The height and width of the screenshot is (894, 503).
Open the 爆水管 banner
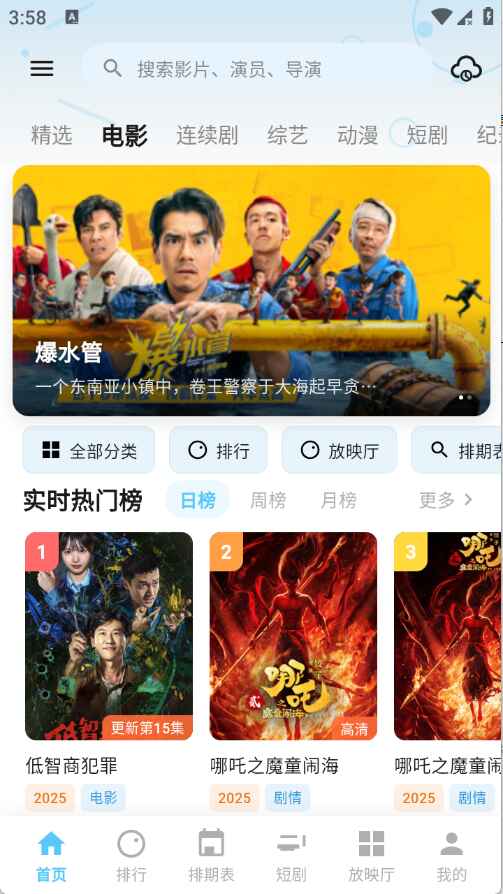click(252, 290)
